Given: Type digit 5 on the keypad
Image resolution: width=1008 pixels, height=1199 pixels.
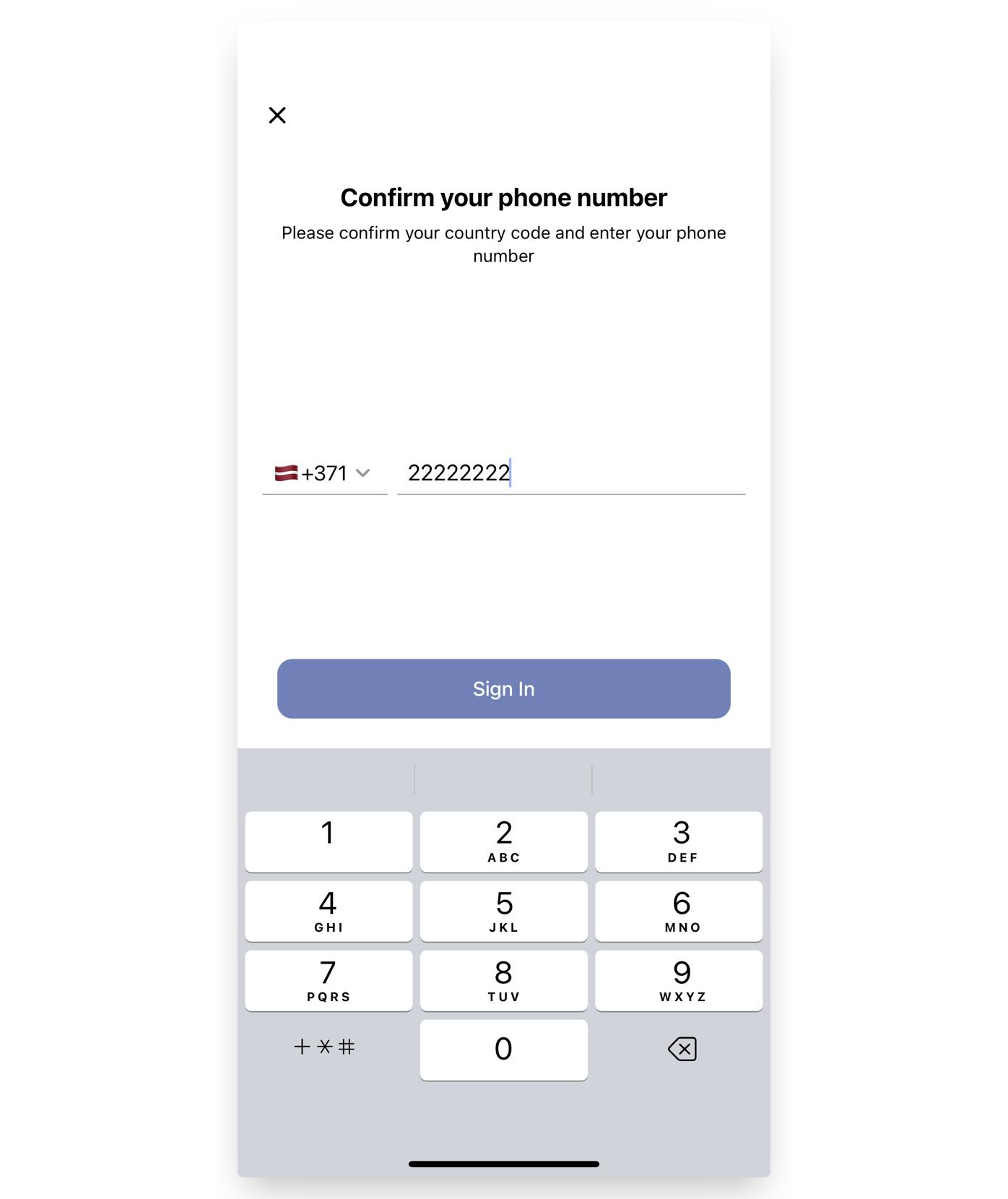Looking at the screenshot, I should (x=503, y=911).
